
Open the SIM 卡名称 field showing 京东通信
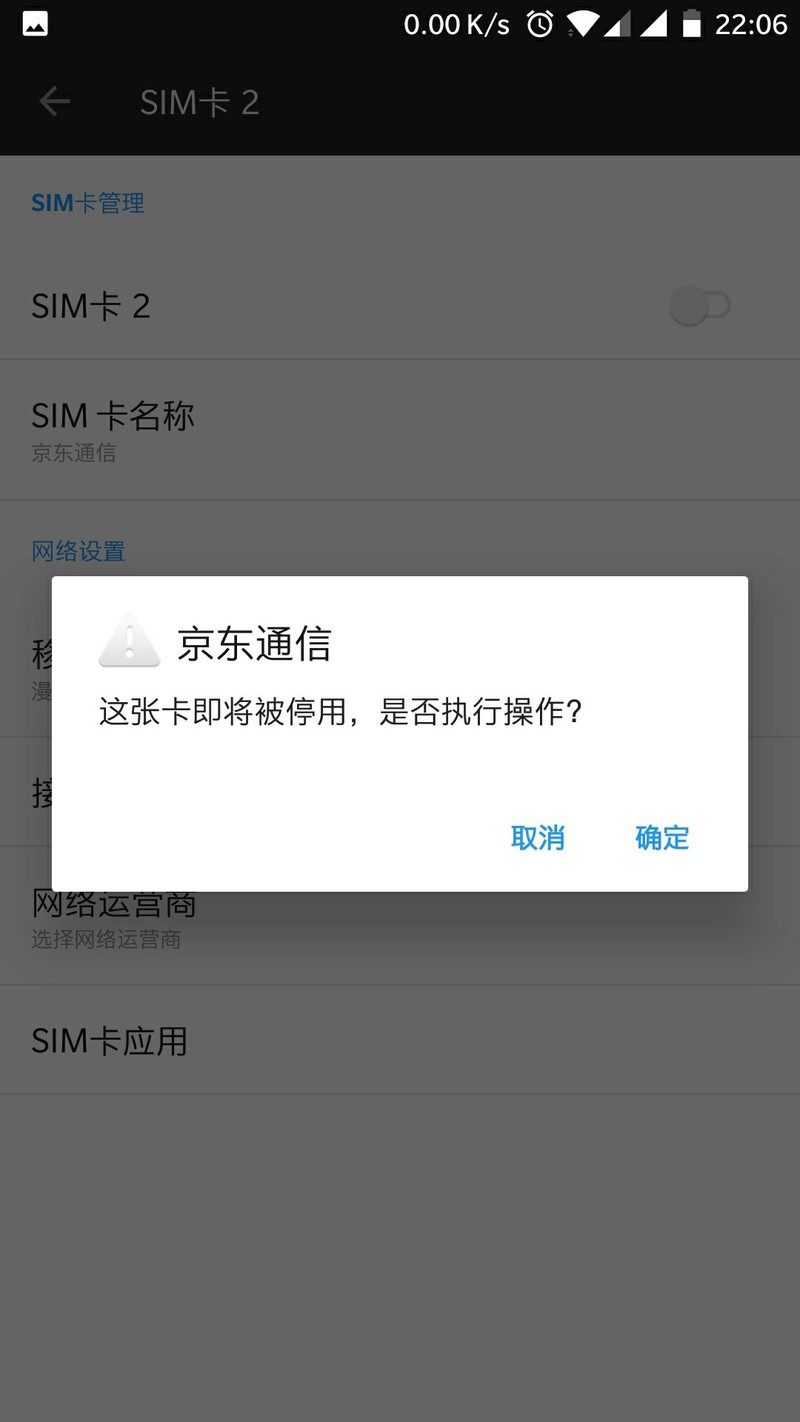point(113,430)
